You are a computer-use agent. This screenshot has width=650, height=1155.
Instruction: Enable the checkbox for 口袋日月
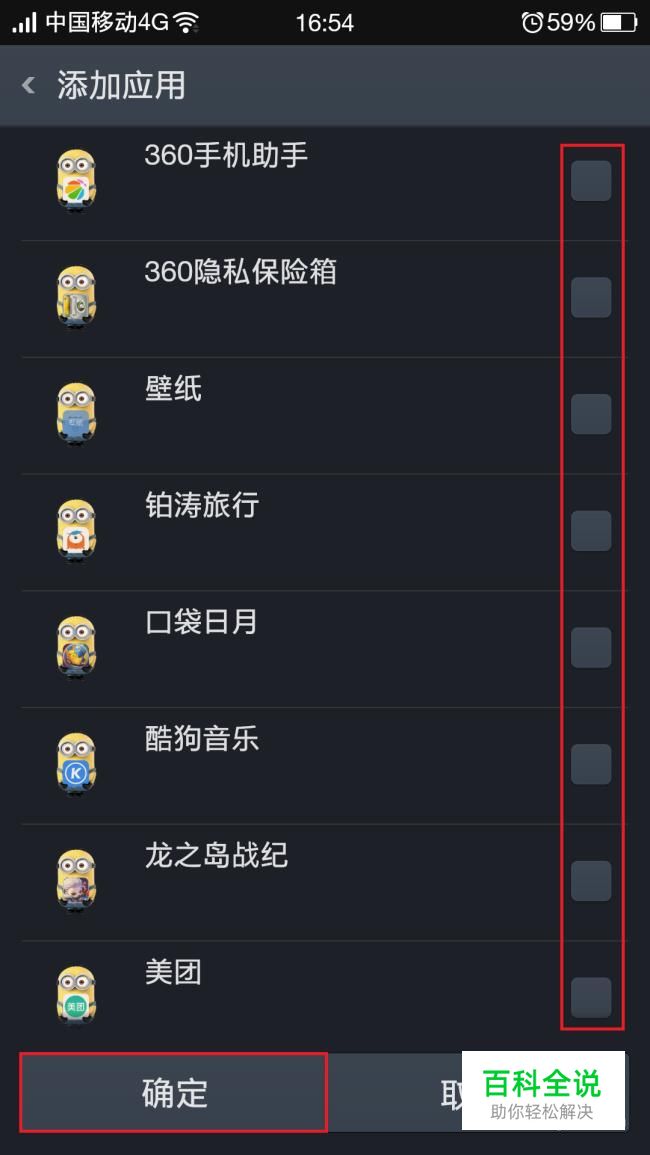click(590, 647)
